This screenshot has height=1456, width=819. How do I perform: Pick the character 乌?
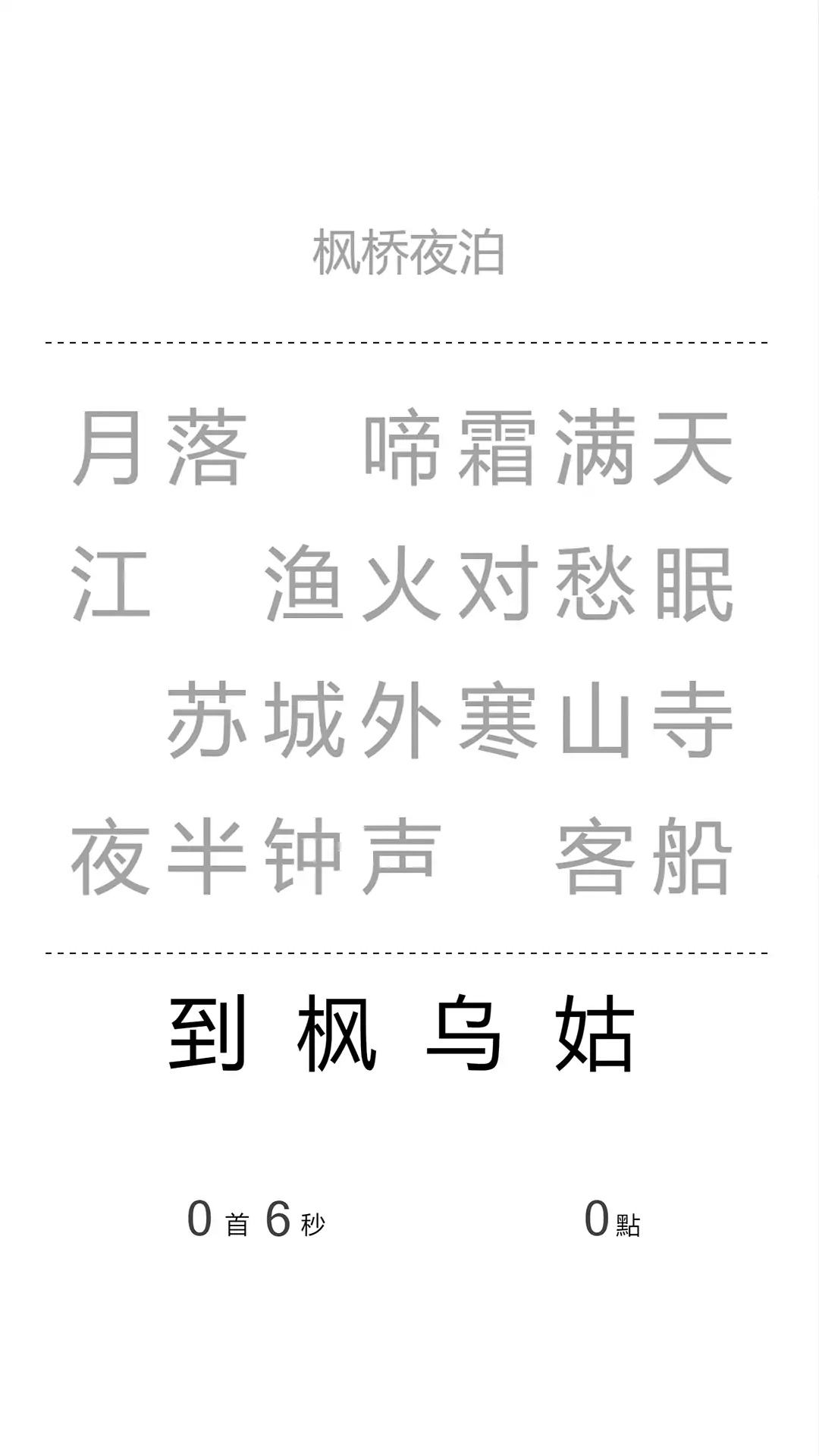coord(464,1033)
